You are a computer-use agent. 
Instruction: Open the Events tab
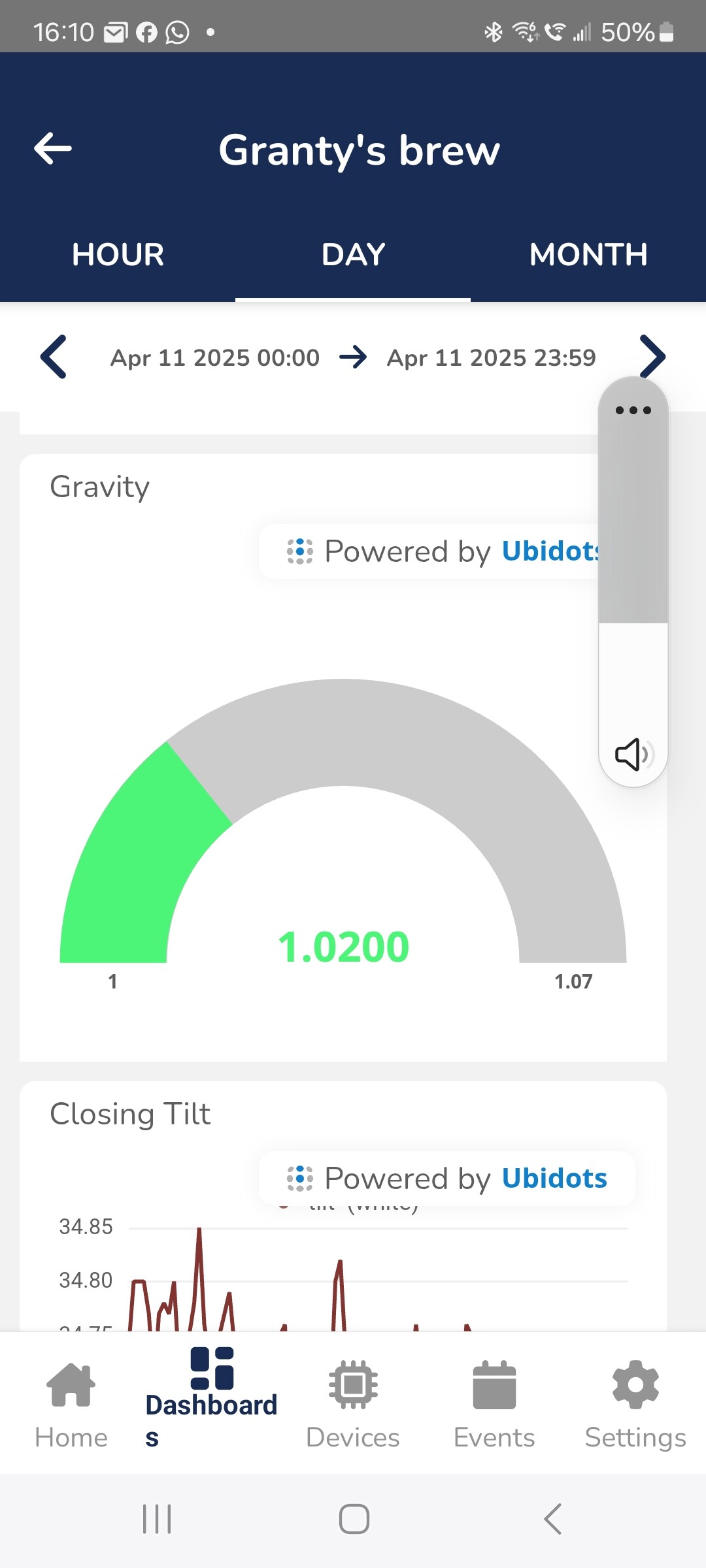[x=494, y=1405]
